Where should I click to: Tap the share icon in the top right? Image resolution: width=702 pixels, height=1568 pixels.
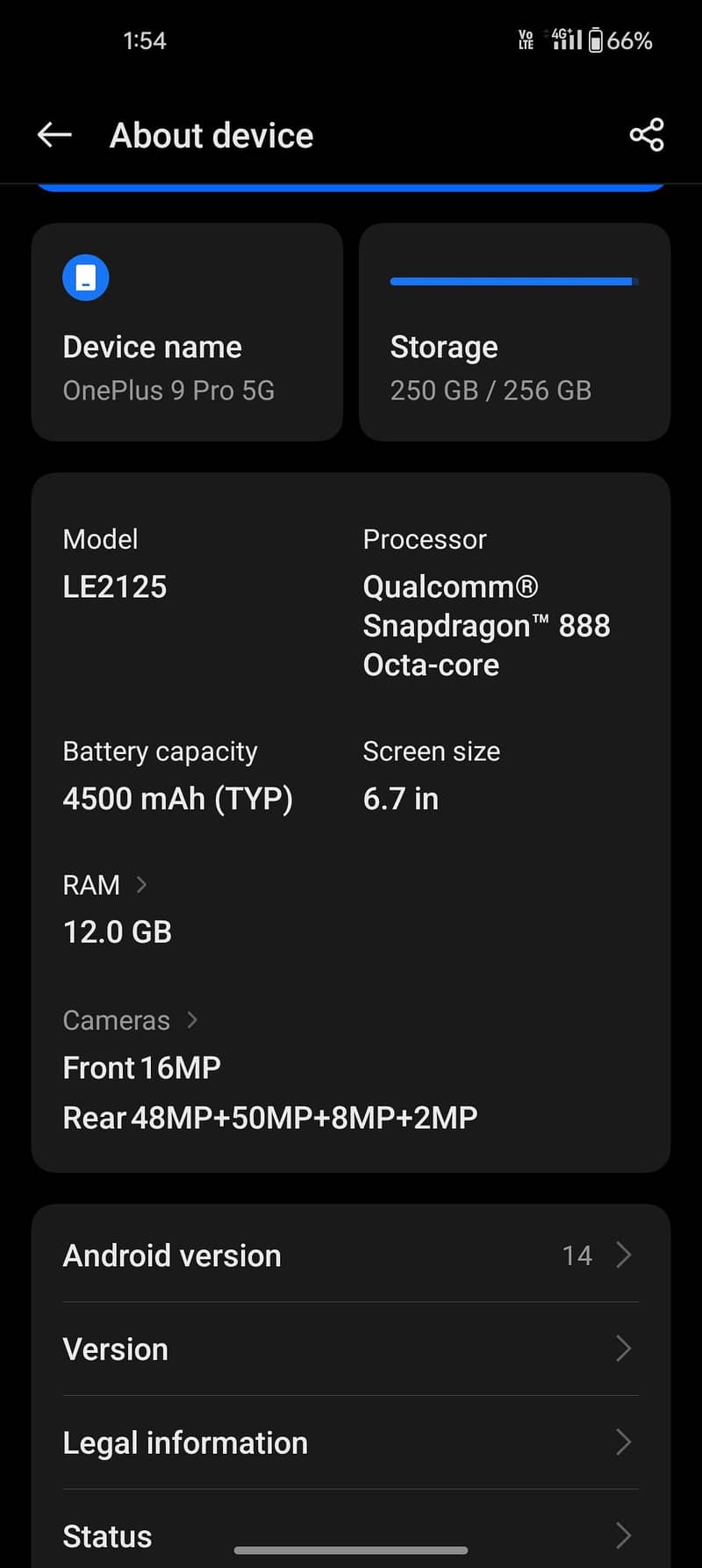646,134
